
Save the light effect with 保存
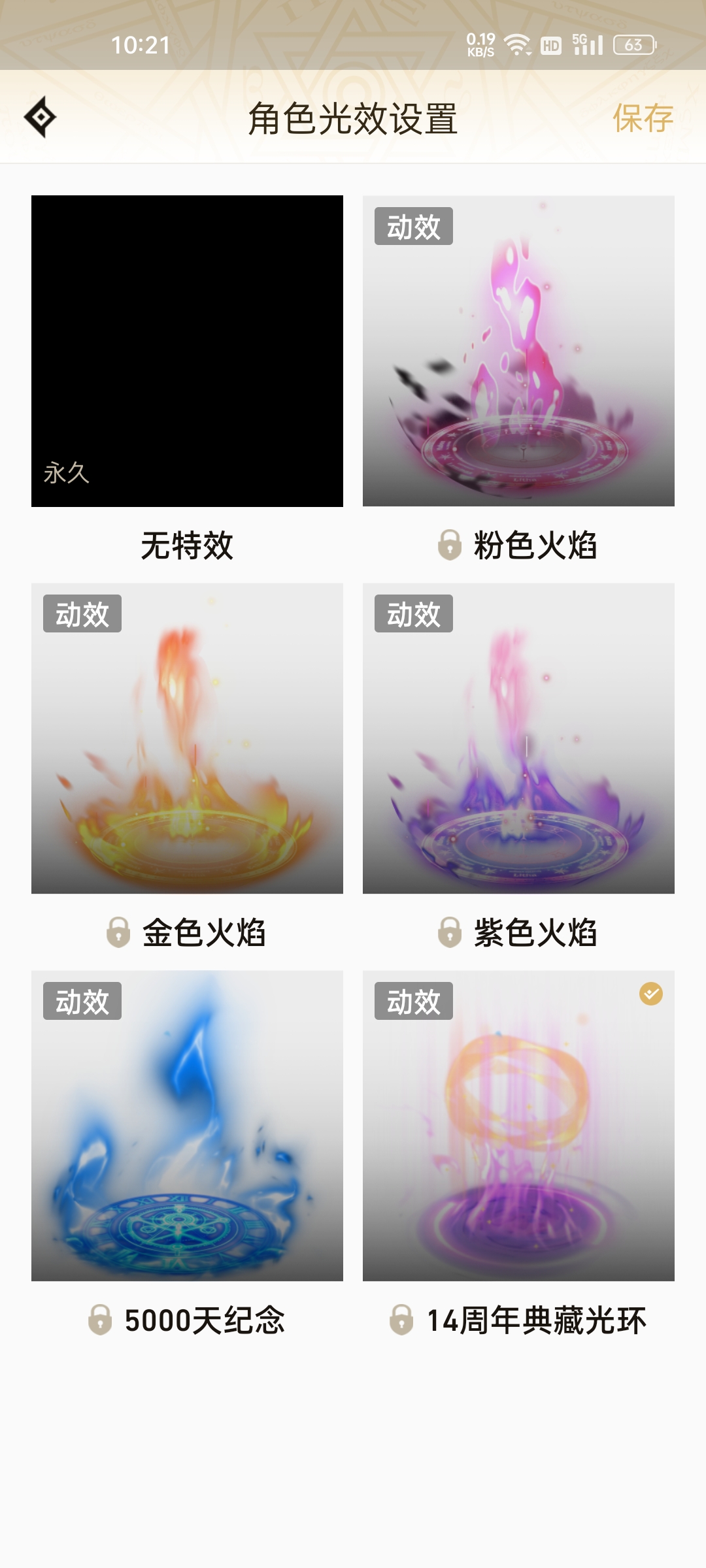pos(643,118)
